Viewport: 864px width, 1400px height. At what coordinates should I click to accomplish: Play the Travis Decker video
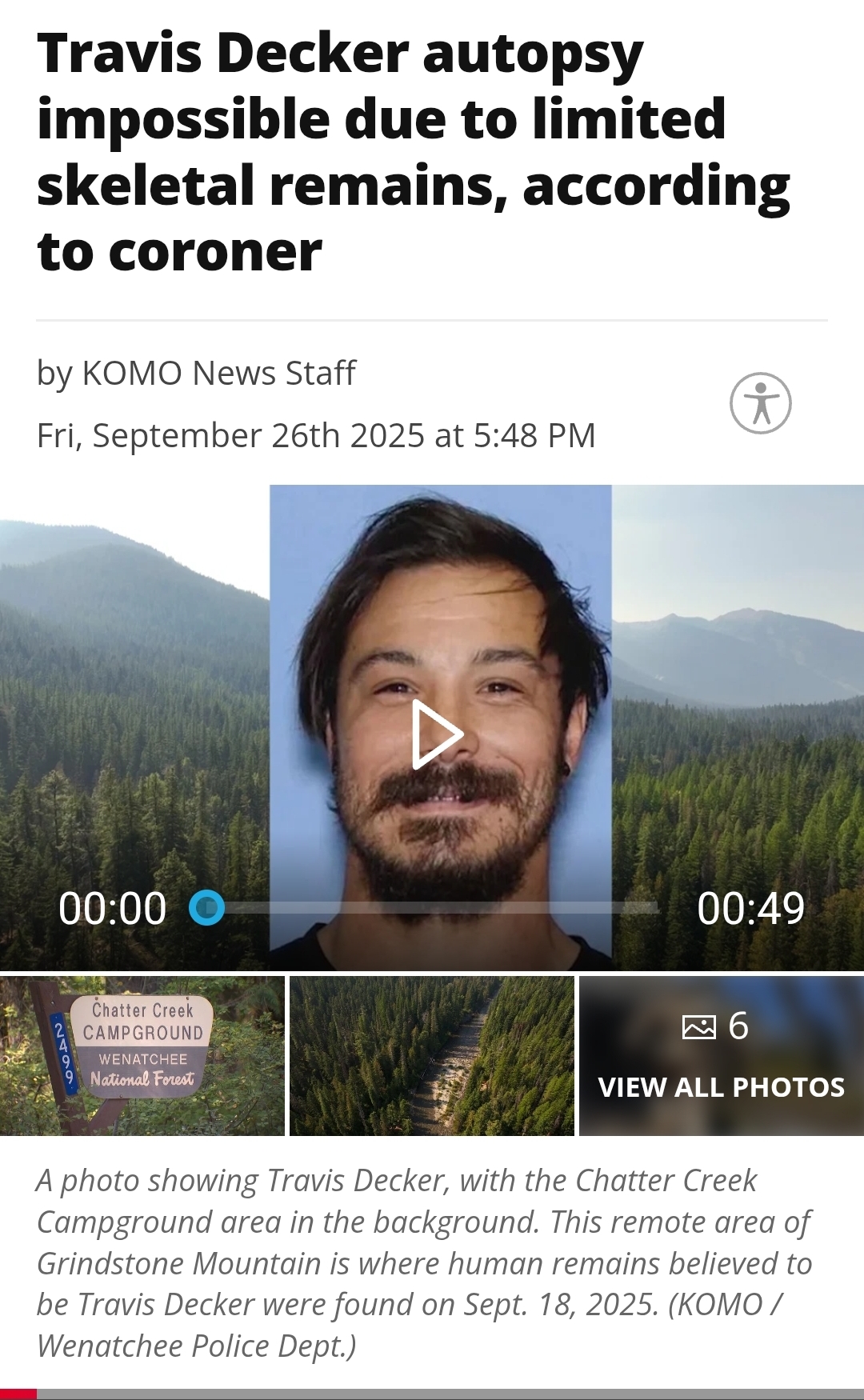coord(437,734)
